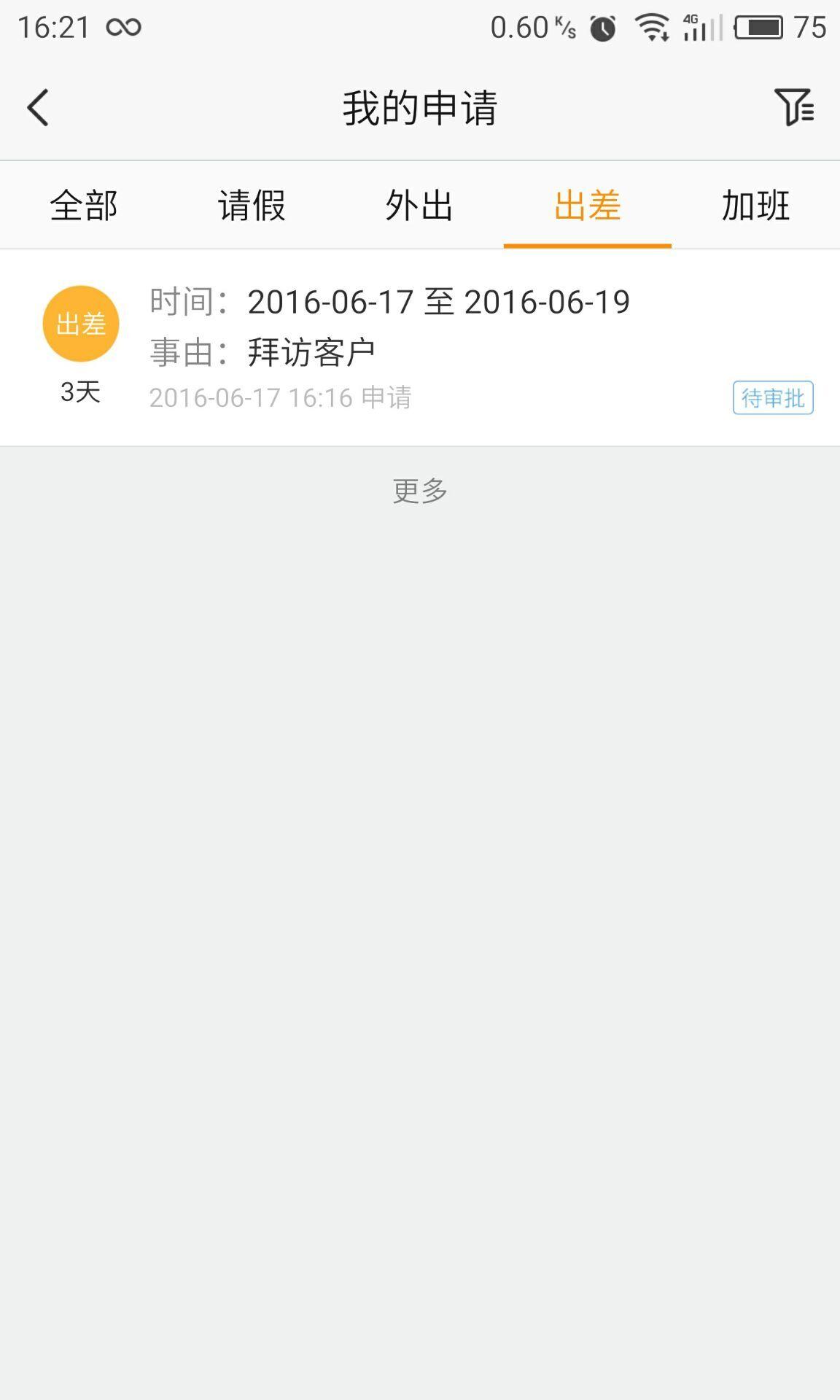Switch to the 请假 tab
Viewport: 840px width, 1400px height.
tap(252, 206)
